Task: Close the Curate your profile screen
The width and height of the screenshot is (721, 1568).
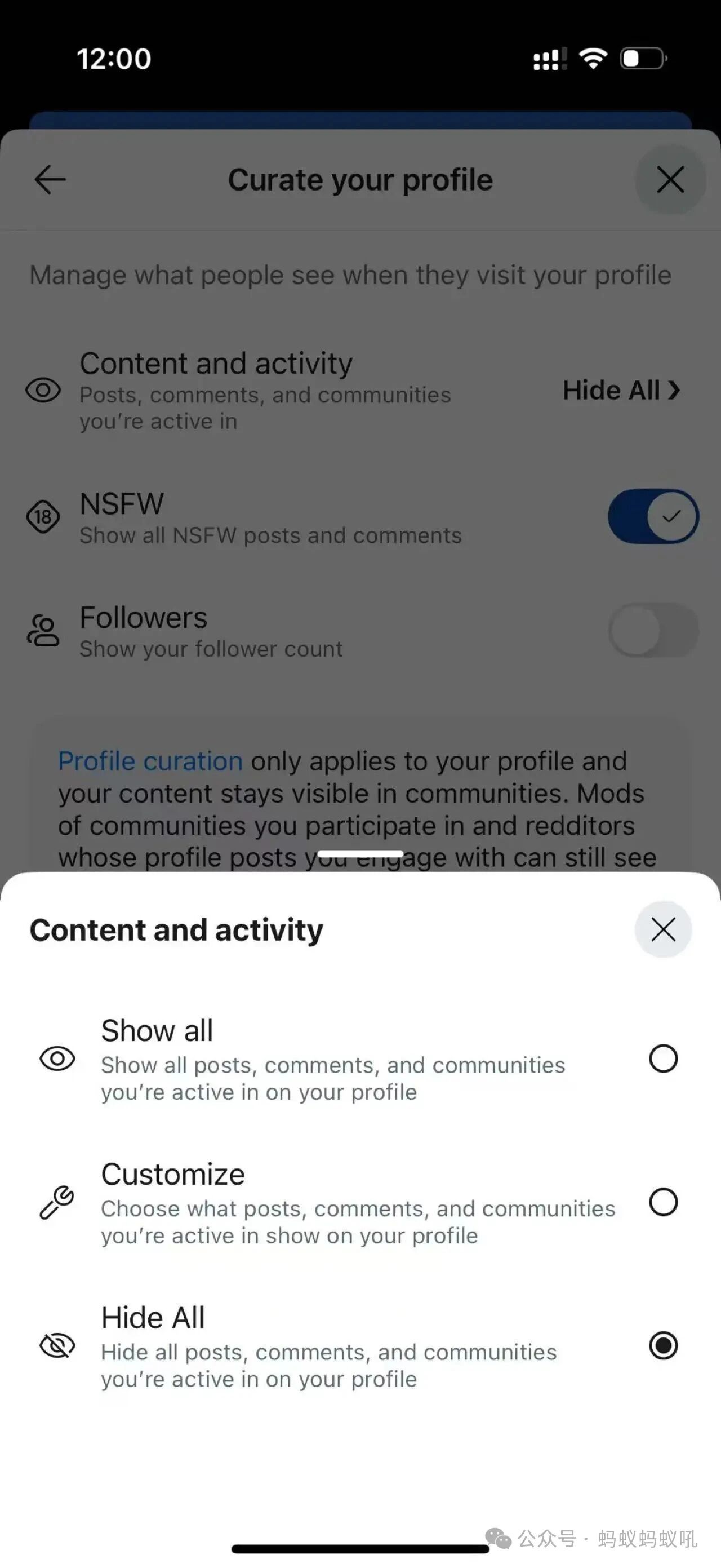Action: [x=670, y=180]
